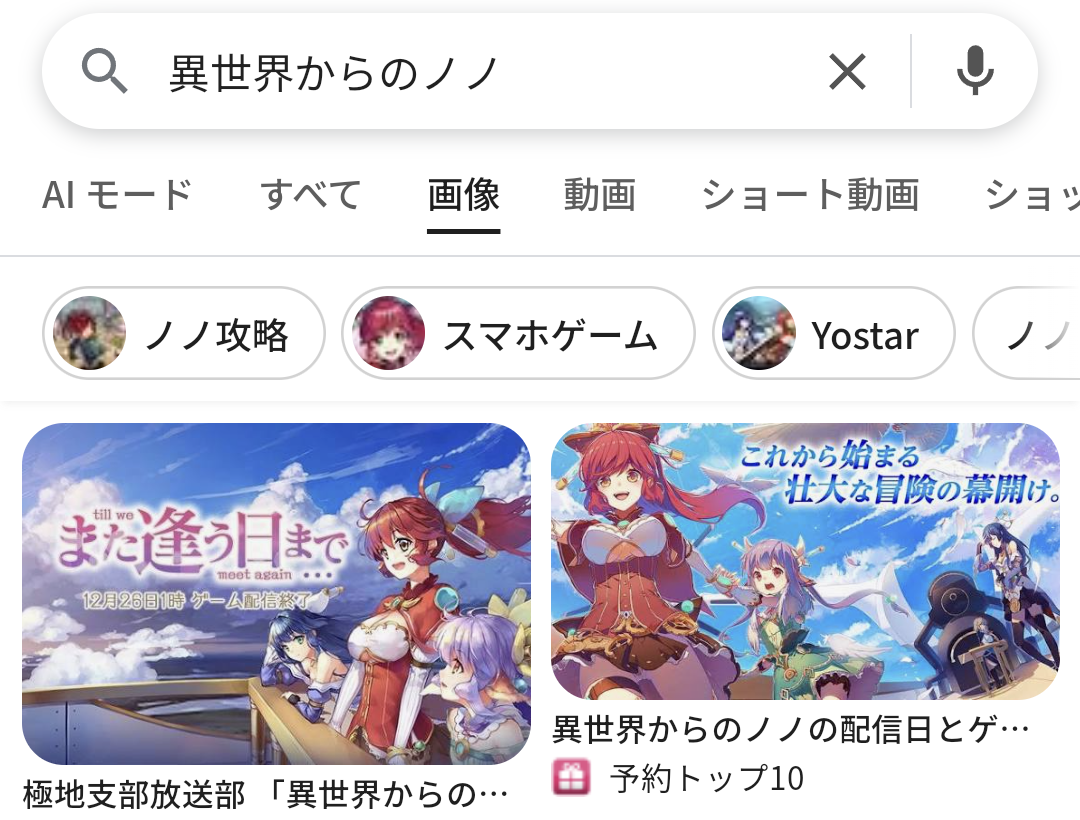Image resolution: width=1080 pixels, height=820 pixels.
Task: Open the ショート動画 tab
Action: [810, 194]
